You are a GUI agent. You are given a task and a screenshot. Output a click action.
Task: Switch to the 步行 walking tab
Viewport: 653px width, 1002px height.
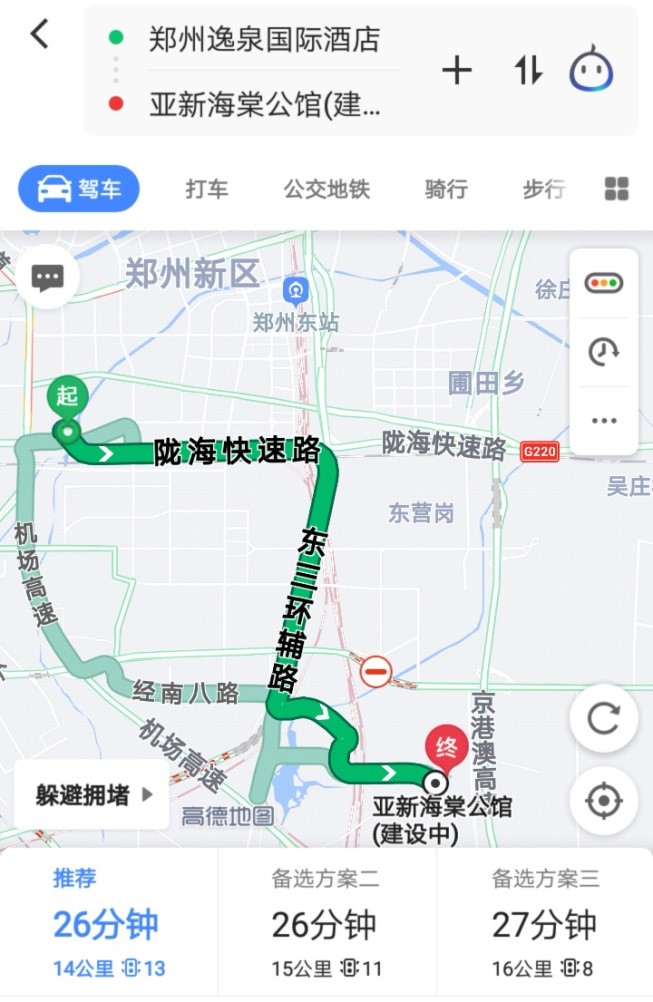(543, 189)
